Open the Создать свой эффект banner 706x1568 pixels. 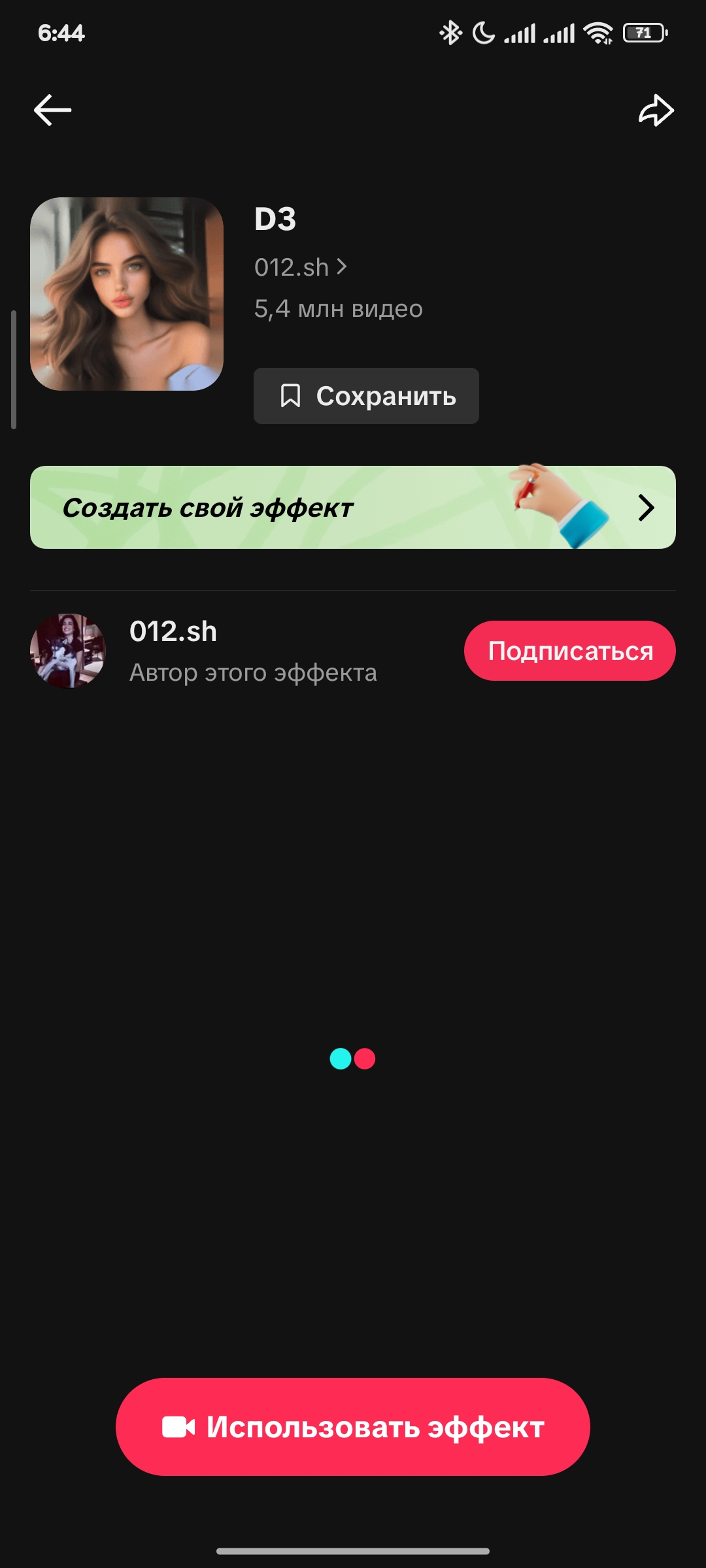tap(353, 508)
